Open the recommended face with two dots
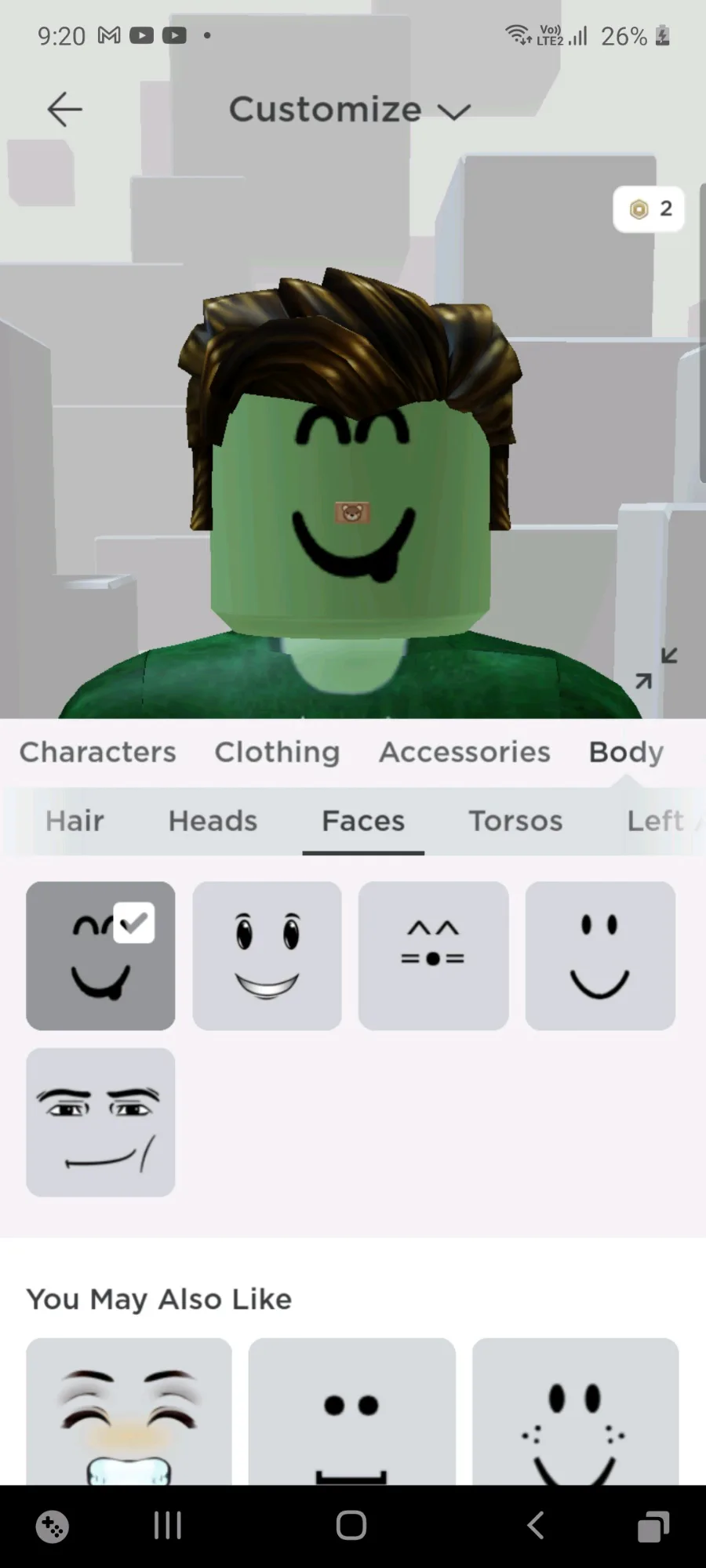 [351, 1411]
